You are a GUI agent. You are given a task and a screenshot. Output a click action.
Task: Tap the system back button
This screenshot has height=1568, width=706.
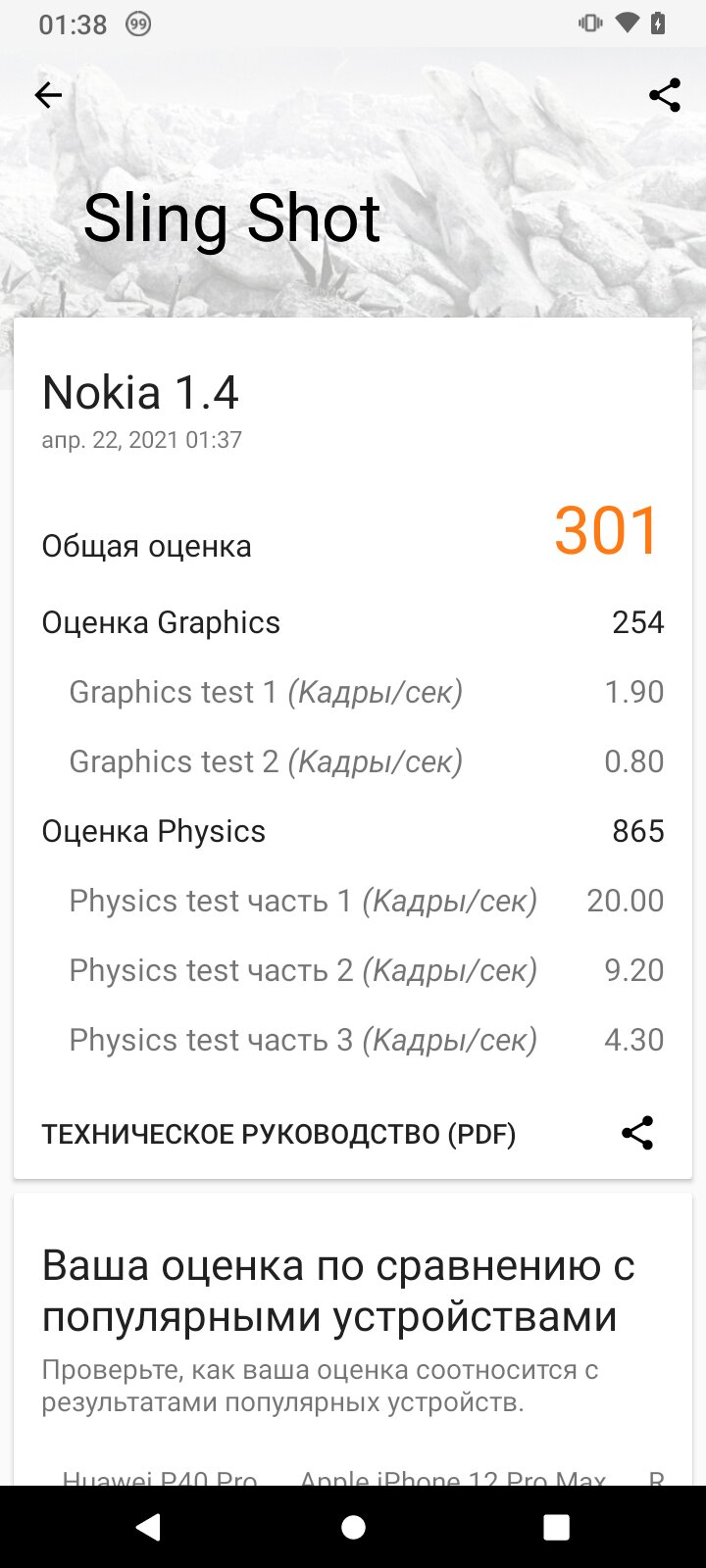148,1527
